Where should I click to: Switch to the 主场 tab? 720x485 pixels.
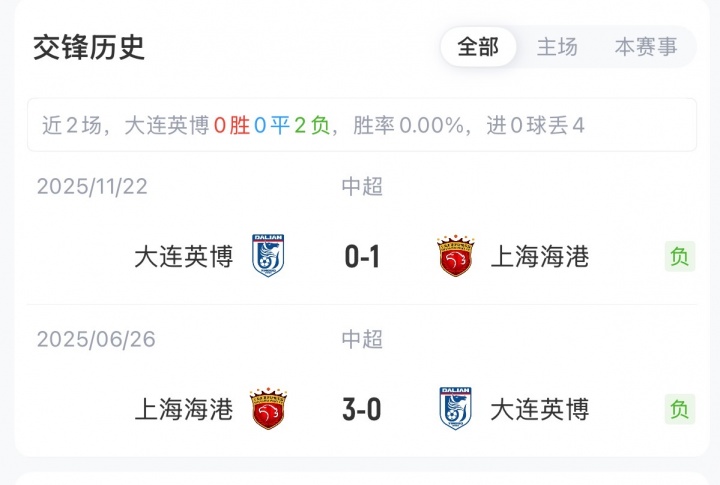[557, 47]
